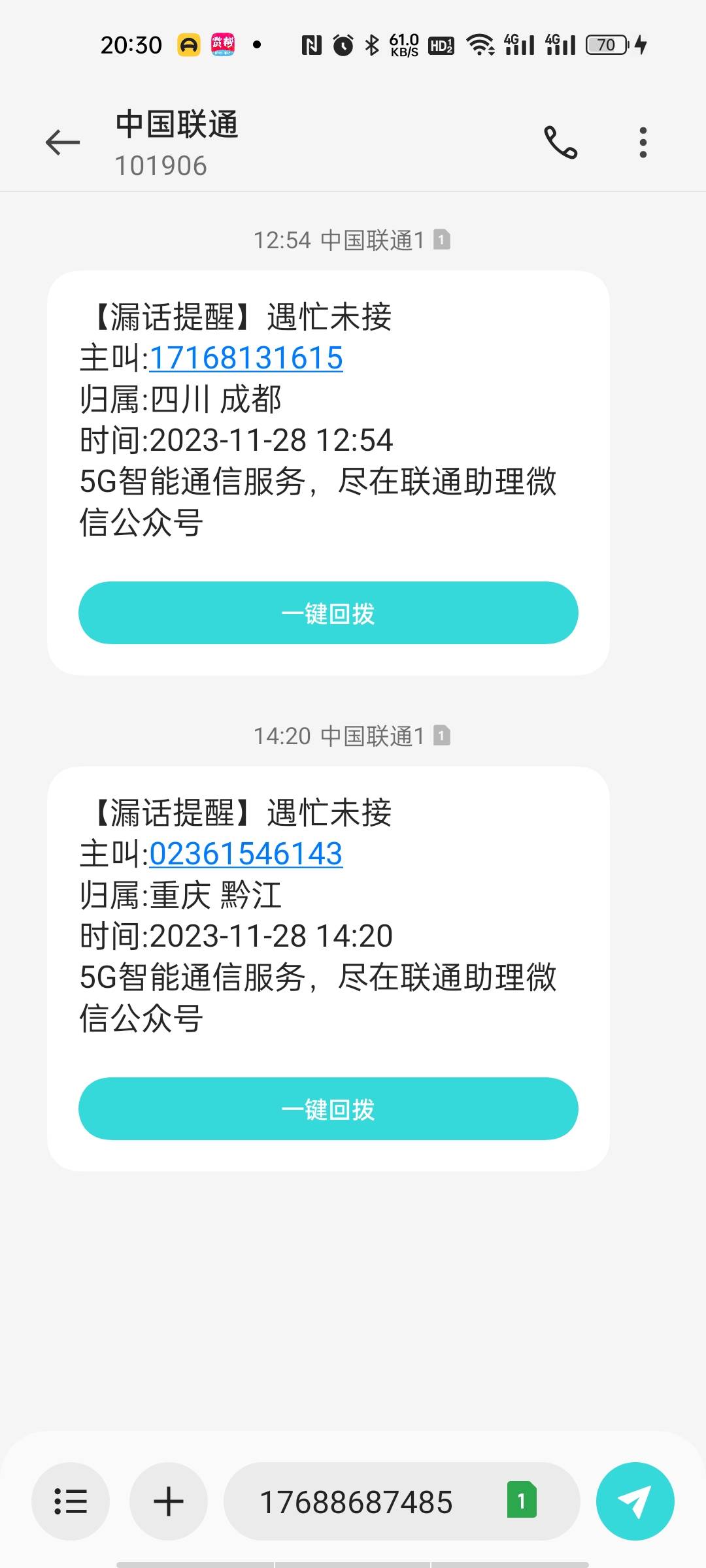Image resolution: width=706 pixels, height=1568 pixels.
Task: Send the typed message
Action: (635, 1501)
